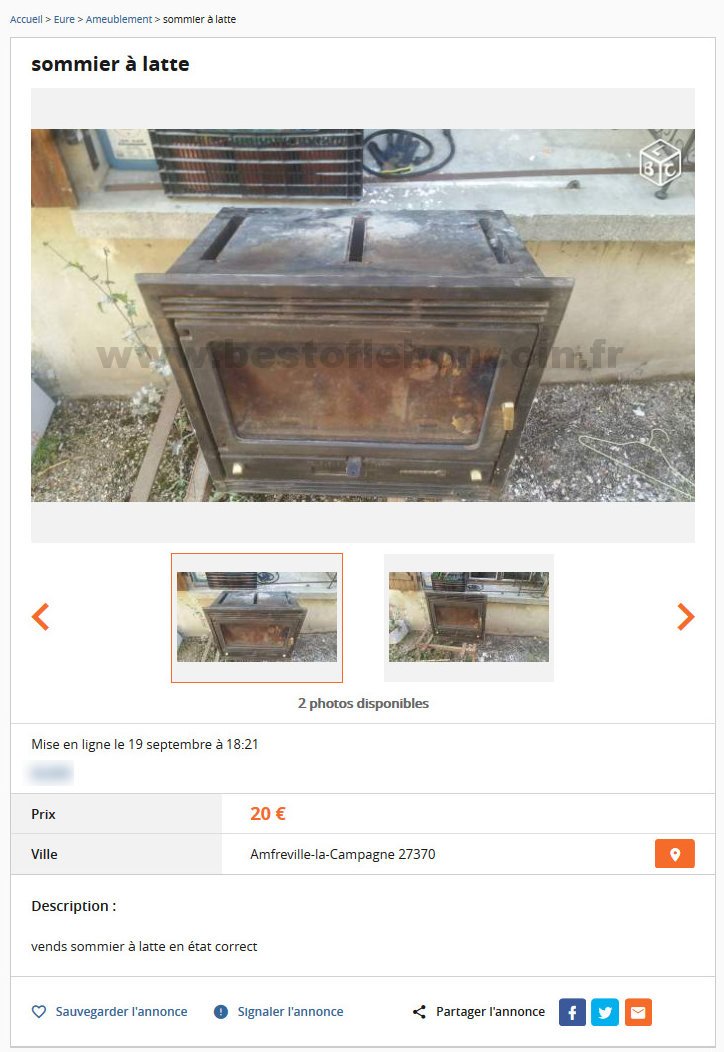Select the second photo thumbnail
Image resolution: width=724 pixels, height=1052 pixels.
pos(468,617)
